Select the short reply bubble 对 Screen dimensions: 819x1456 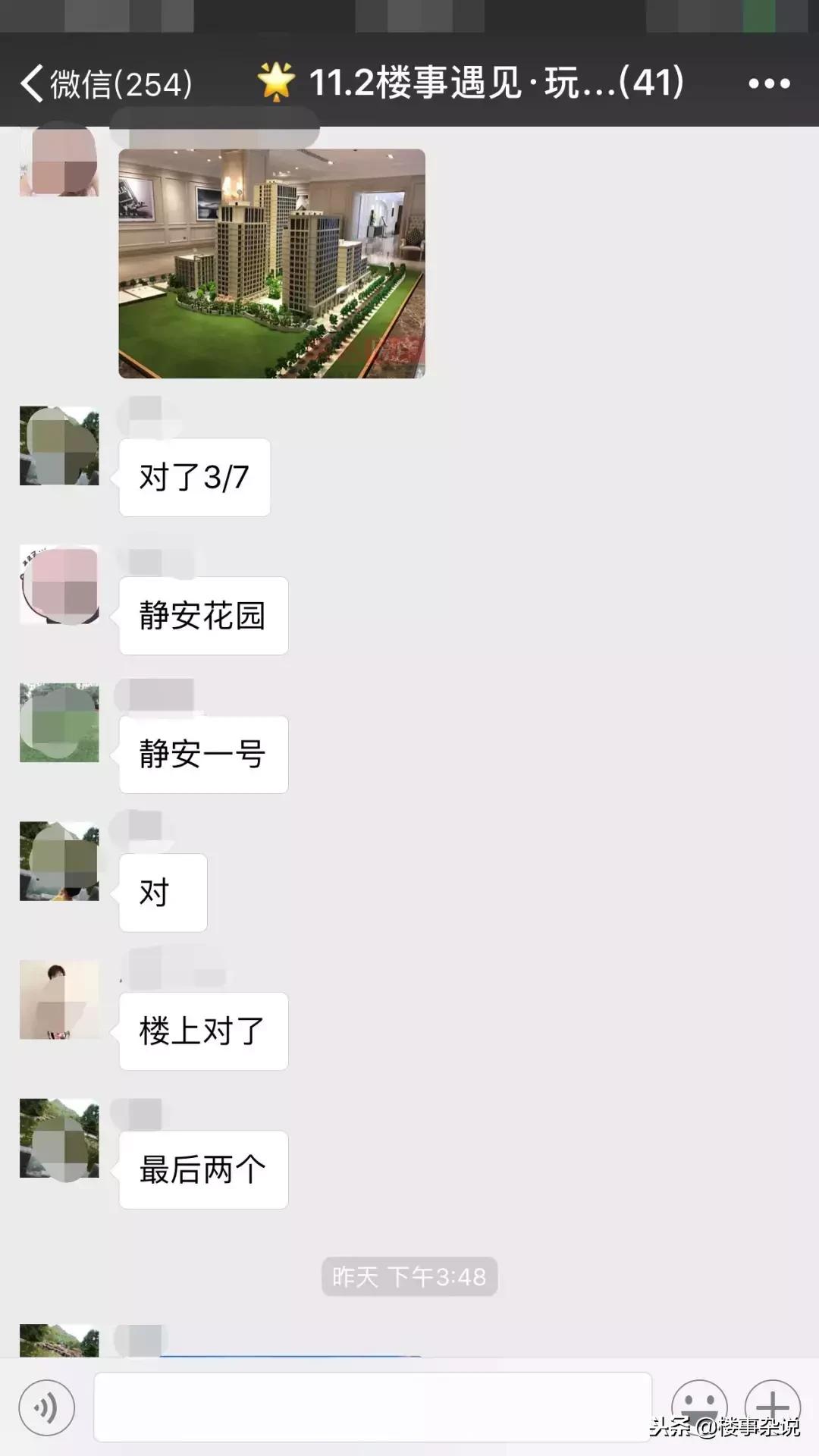coord(162,893)
